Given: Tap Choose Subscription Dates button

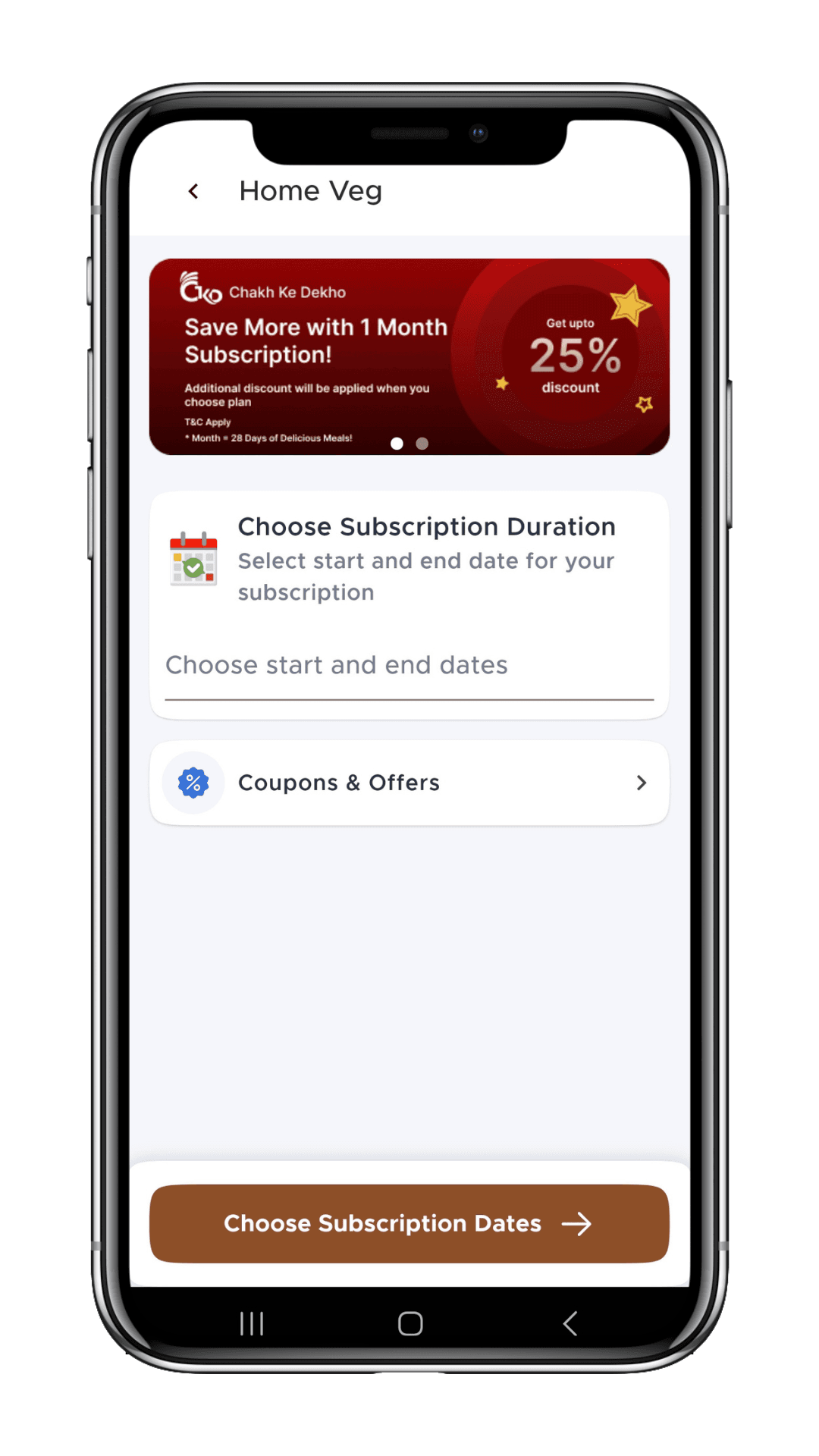Looking at the screenshot, I should point(409,1223).
